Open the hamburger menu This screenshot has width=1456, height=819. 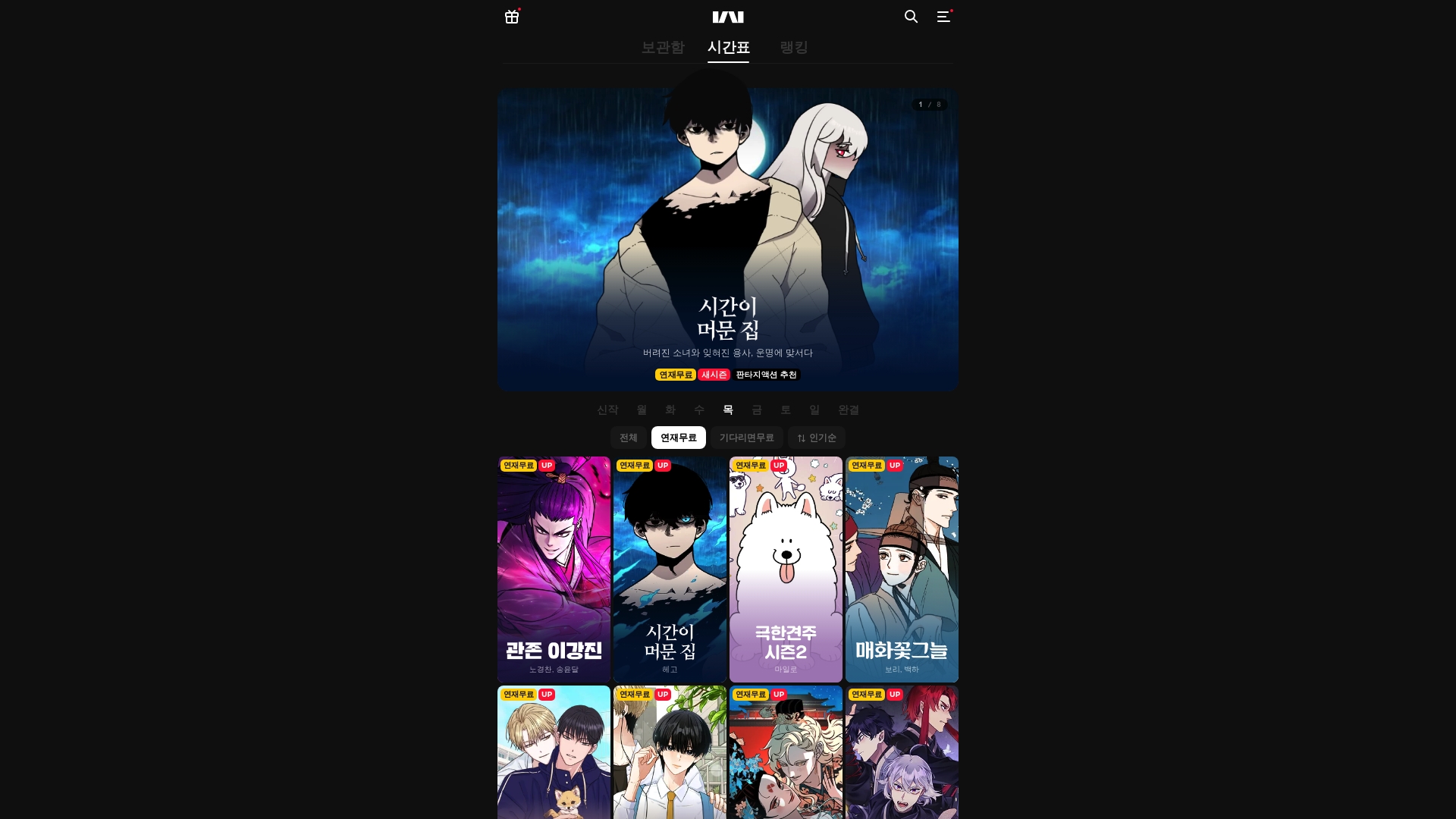tap(943, 17)
